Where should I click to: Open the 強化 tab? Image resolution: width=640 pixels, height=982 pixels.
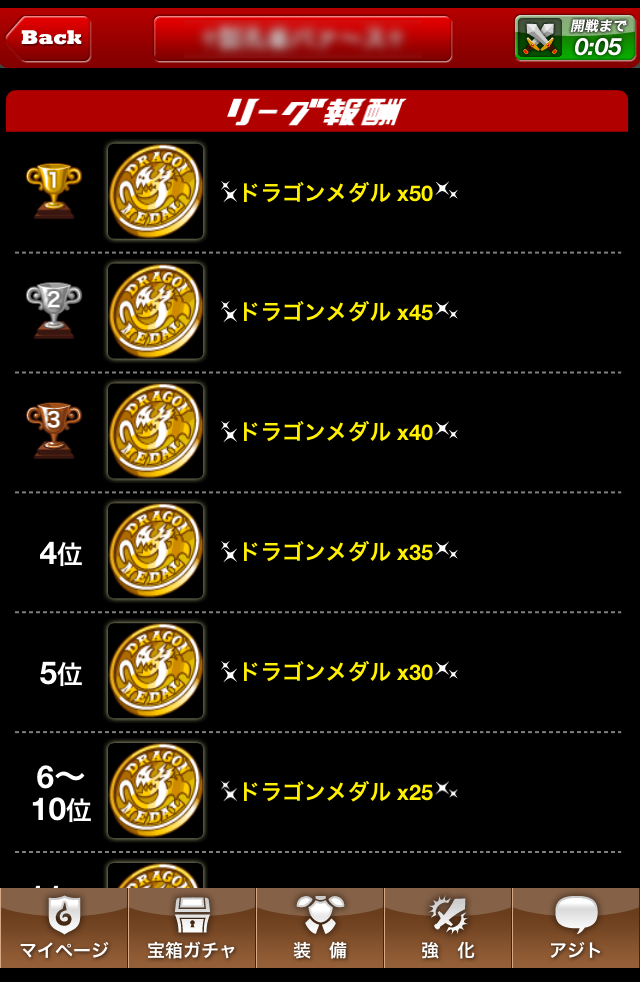[x=448, y=927]
